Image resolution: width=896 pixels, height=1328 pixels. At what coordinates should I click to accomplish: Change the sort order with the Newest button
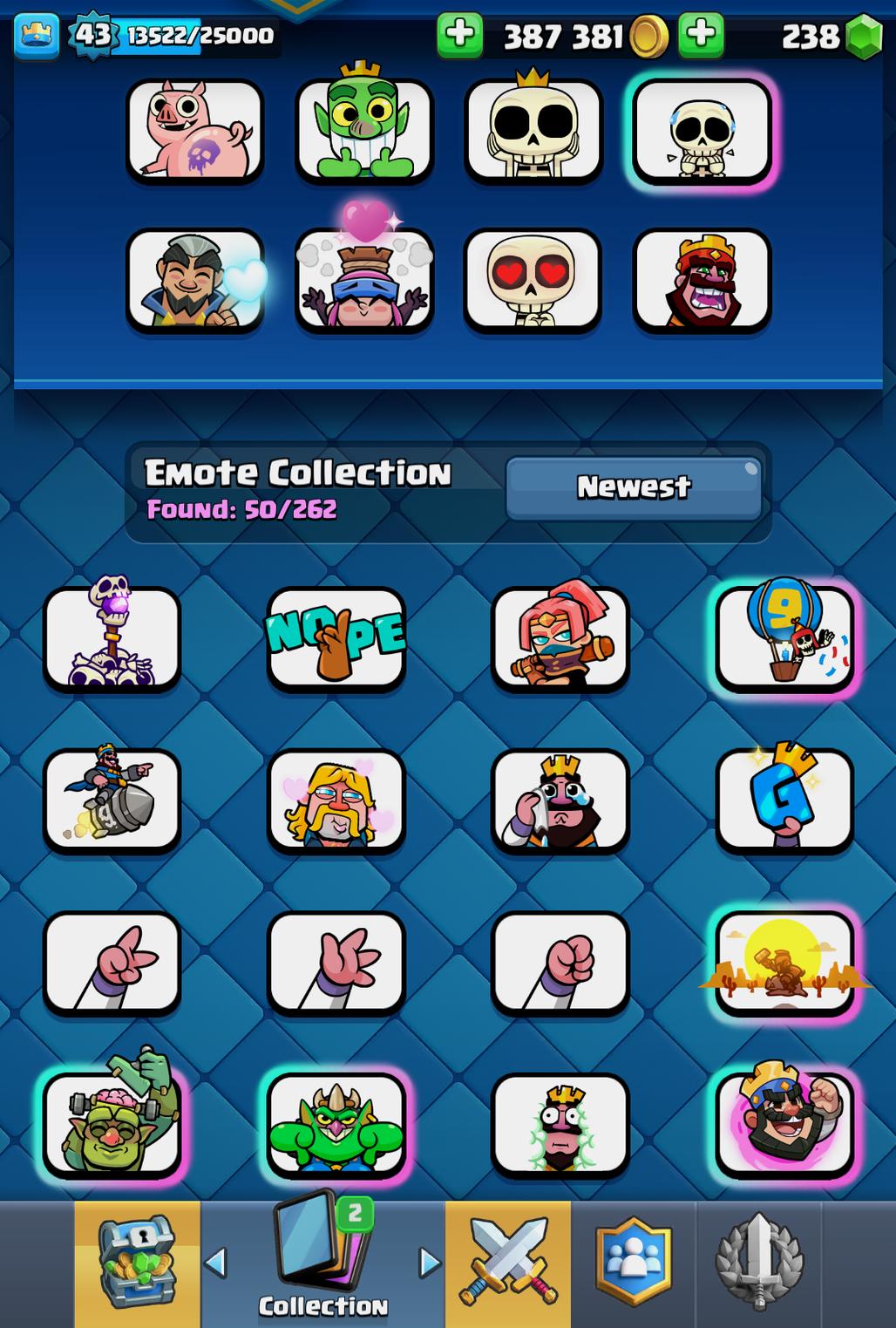(x=634, y=487)
